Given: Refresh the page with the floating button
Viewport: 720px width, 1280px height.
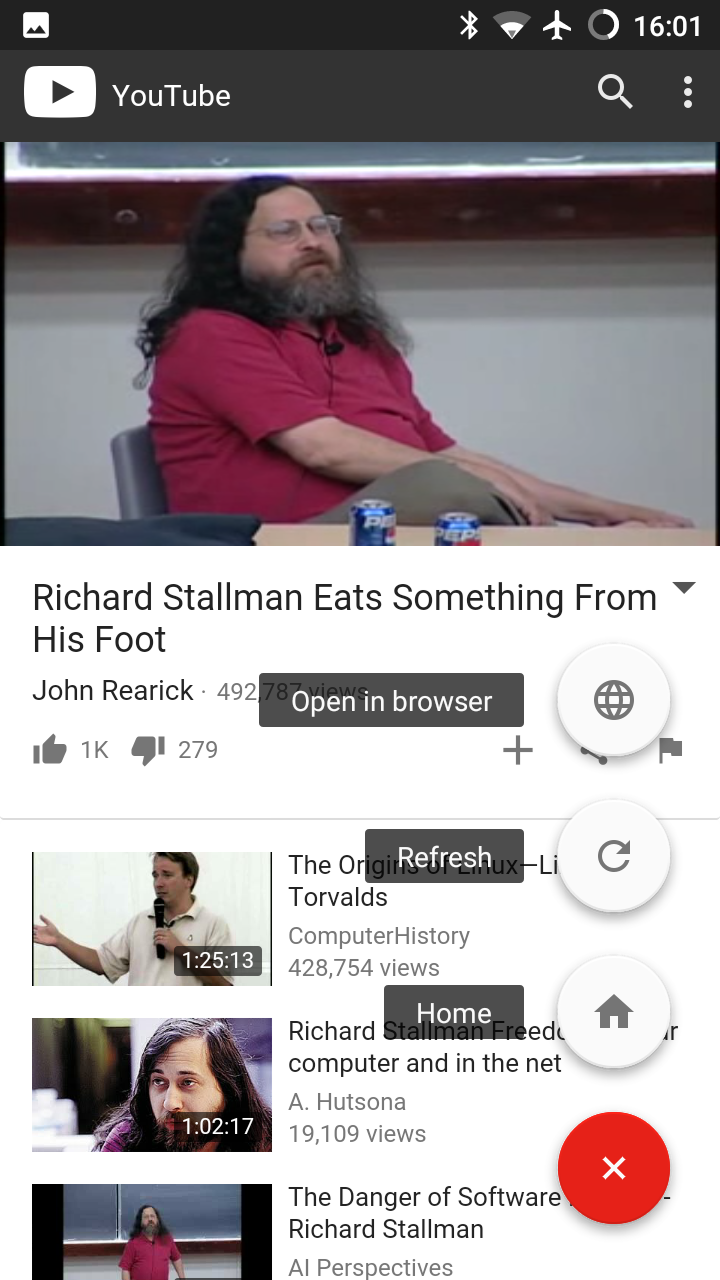Looking at the screenshot, I should coord(613,856).
